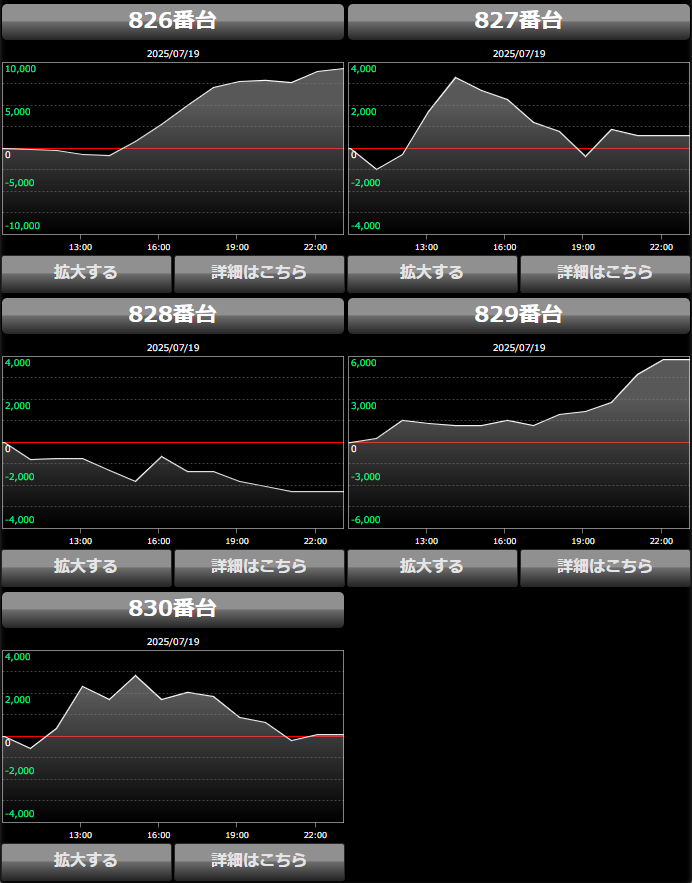Enlarge the 827番台 graph with 拡大する
Image resolution: width=692 pixels, height=883 pixels.
[432, 272]
